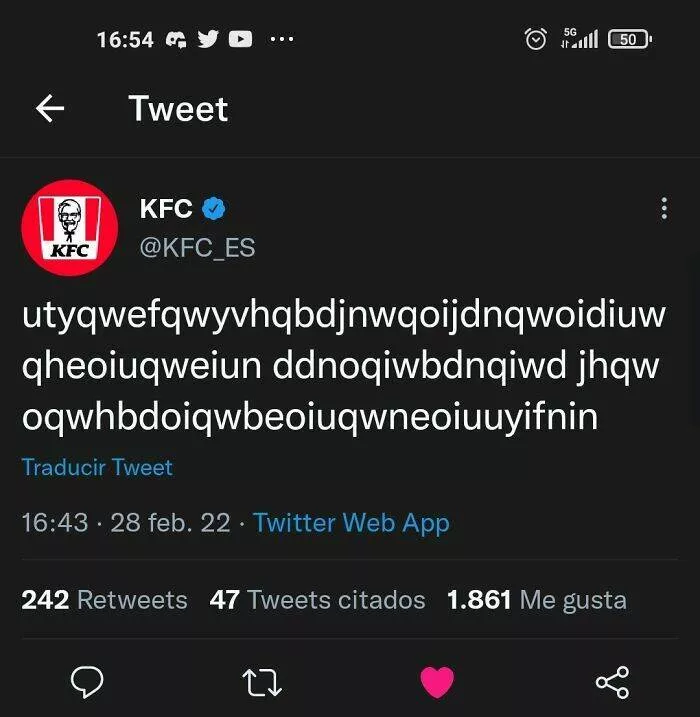See who liked: 1.861 Me gusta
700x717 pixels.
click(536, 600)
